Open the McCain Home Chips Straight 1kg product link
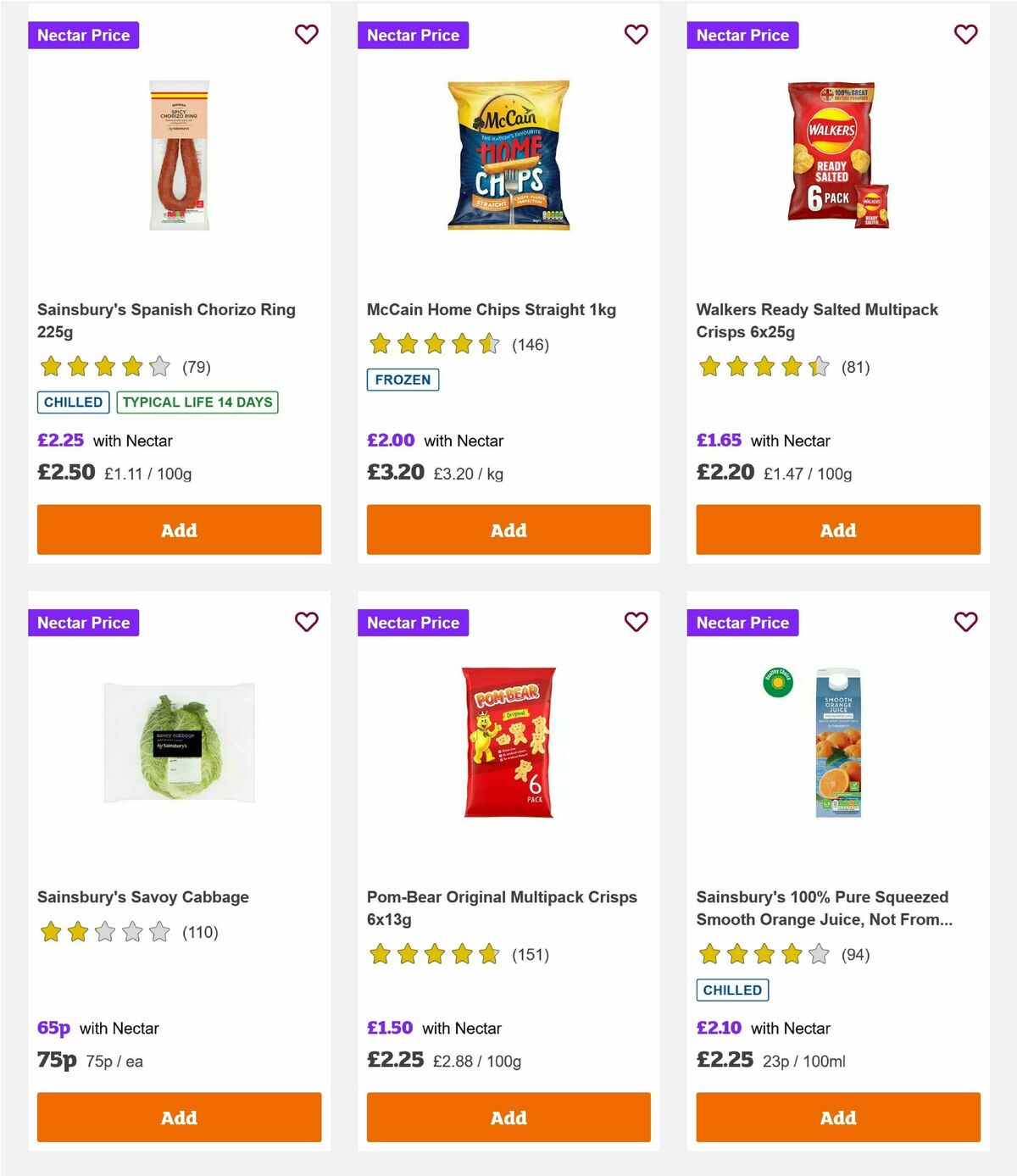Screen dimensions: 1017x1176 pos(490,309)
